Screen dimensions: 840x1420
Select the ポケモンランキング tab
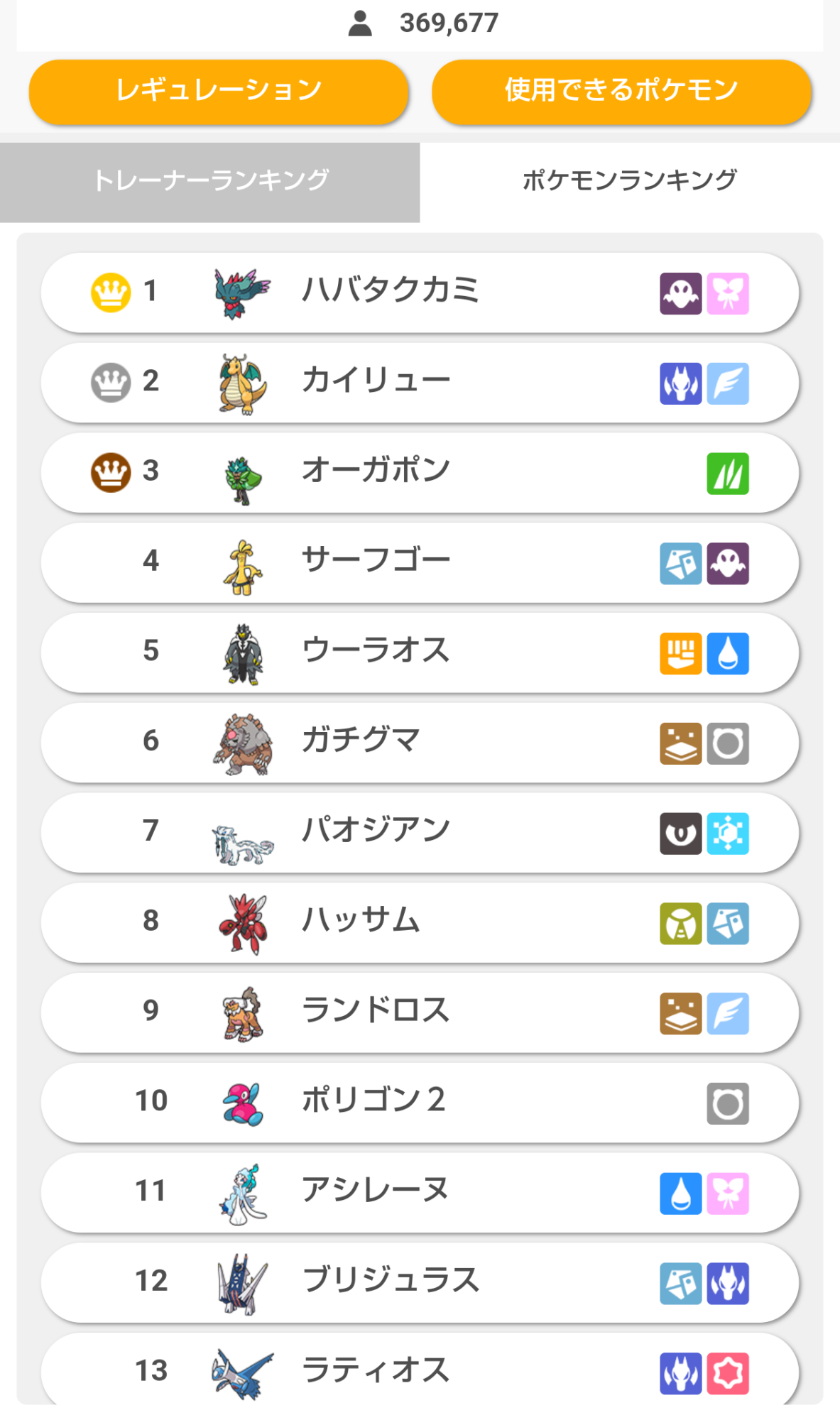(629, 181)
